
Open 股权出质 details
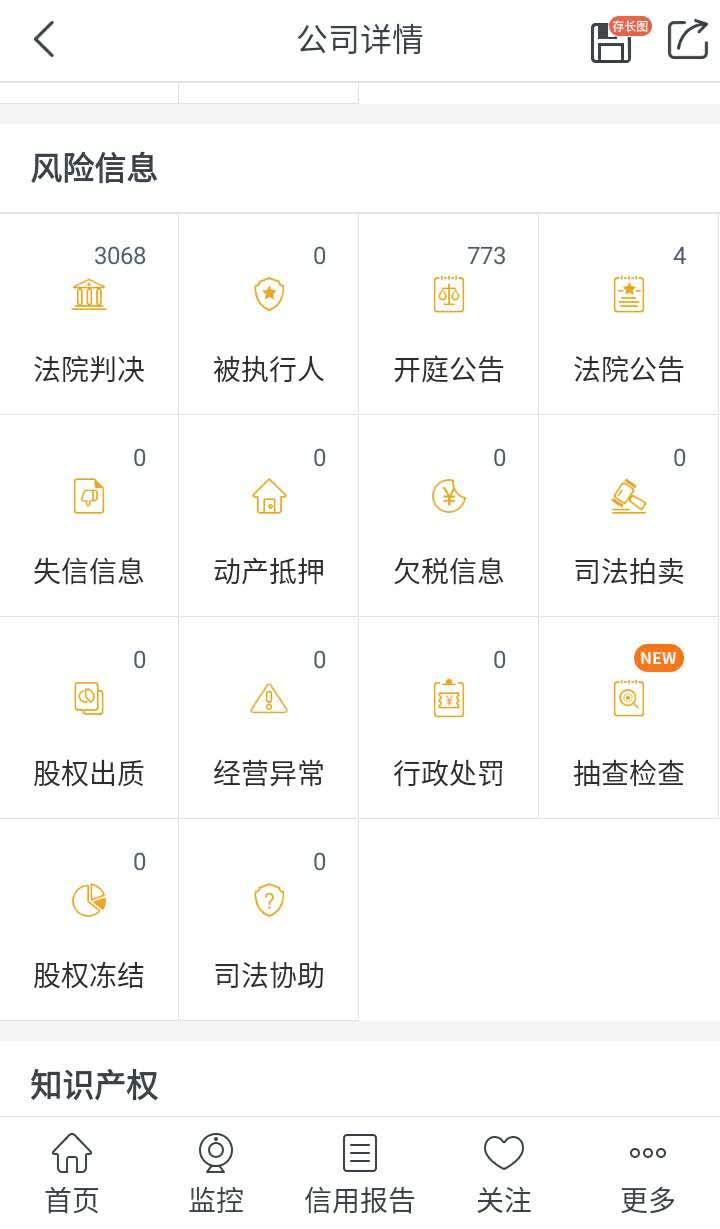click(x=89, y=718)
